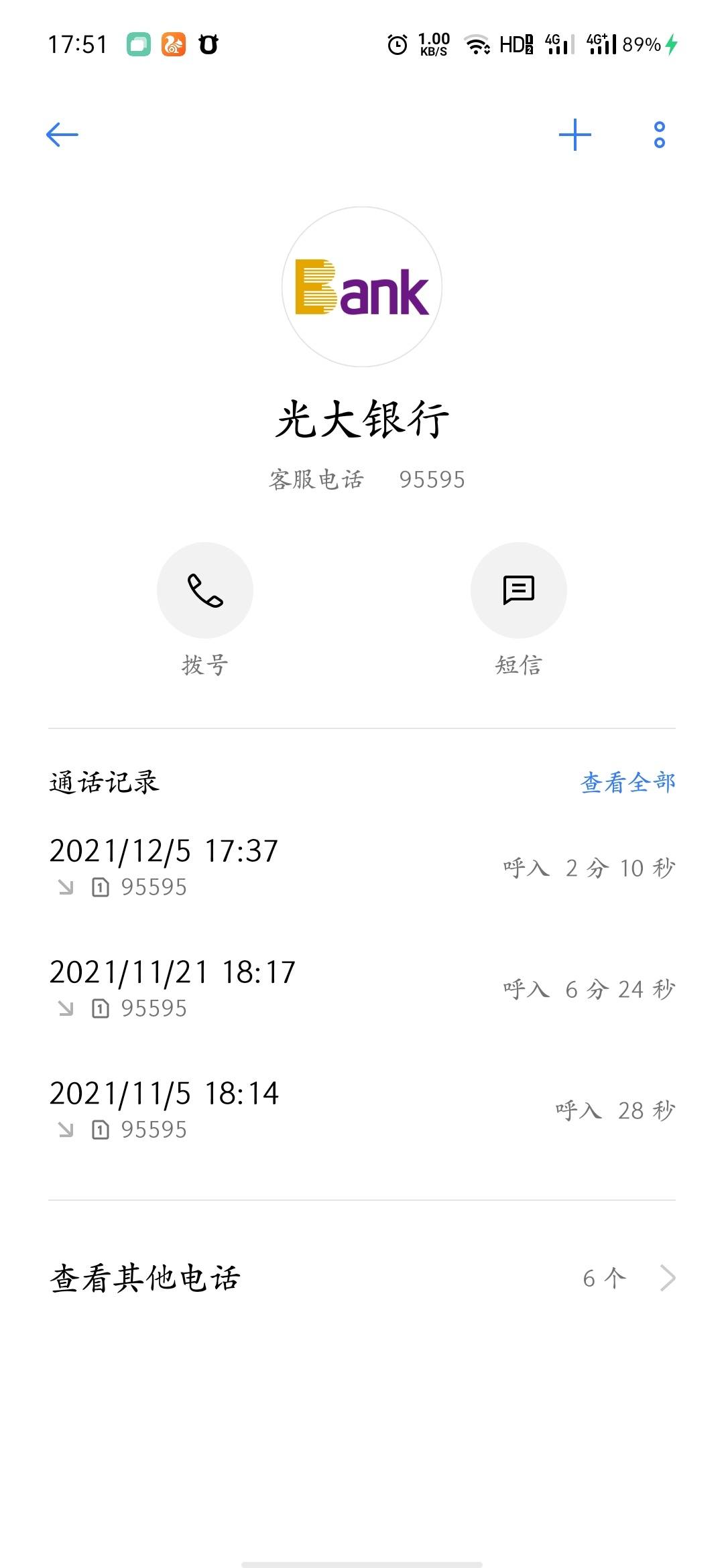Image resolution: width=724 pixels, height=1568 pixels.
Task: Open the 2021/12/5 17:37 call record
Action: [x=362, y=868]
